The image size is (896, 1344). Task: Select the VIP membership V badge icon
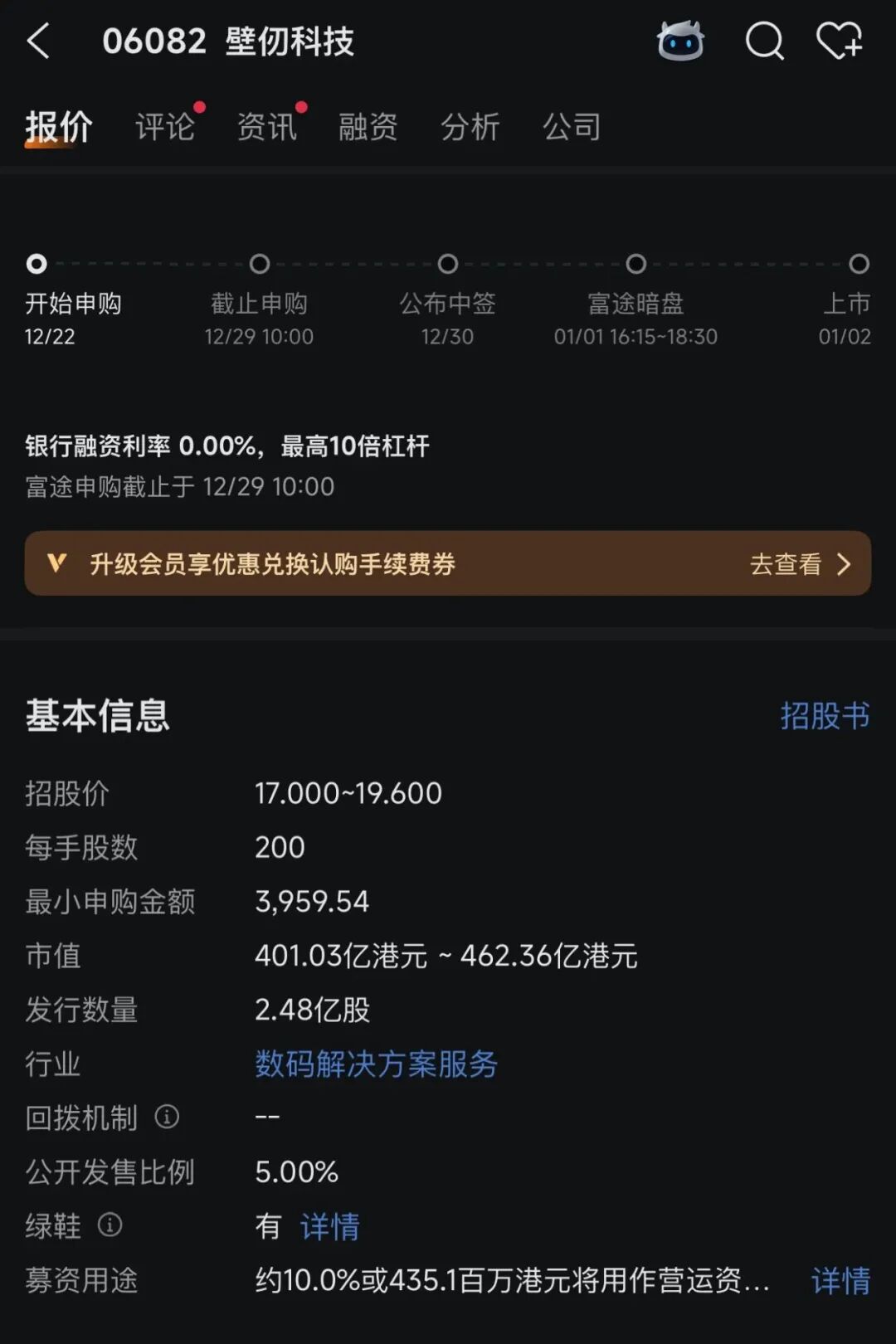(55, 564)
